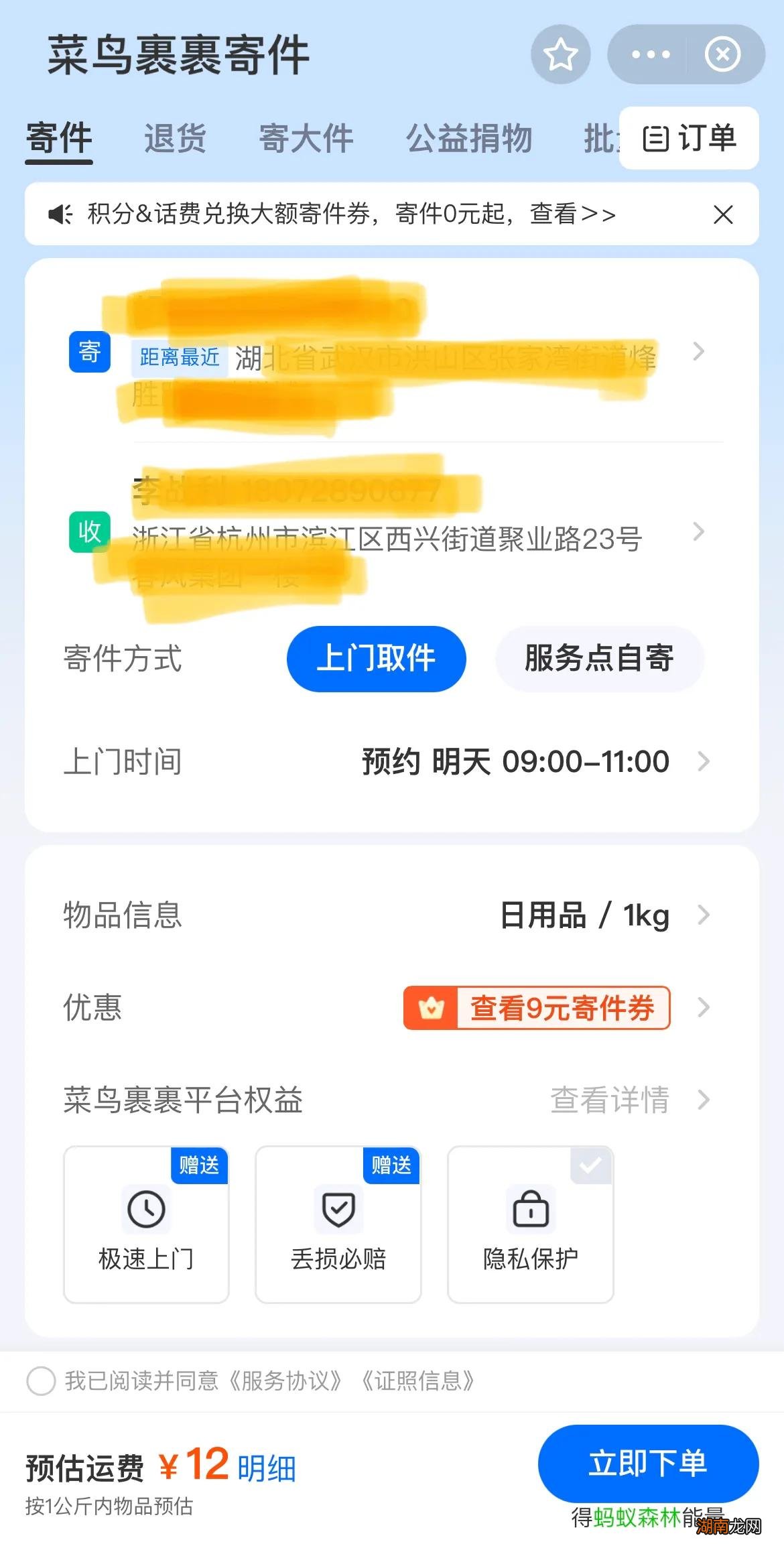
Task: Click the lock icon for 隐私保护
Action: (x=530, y=1210)
